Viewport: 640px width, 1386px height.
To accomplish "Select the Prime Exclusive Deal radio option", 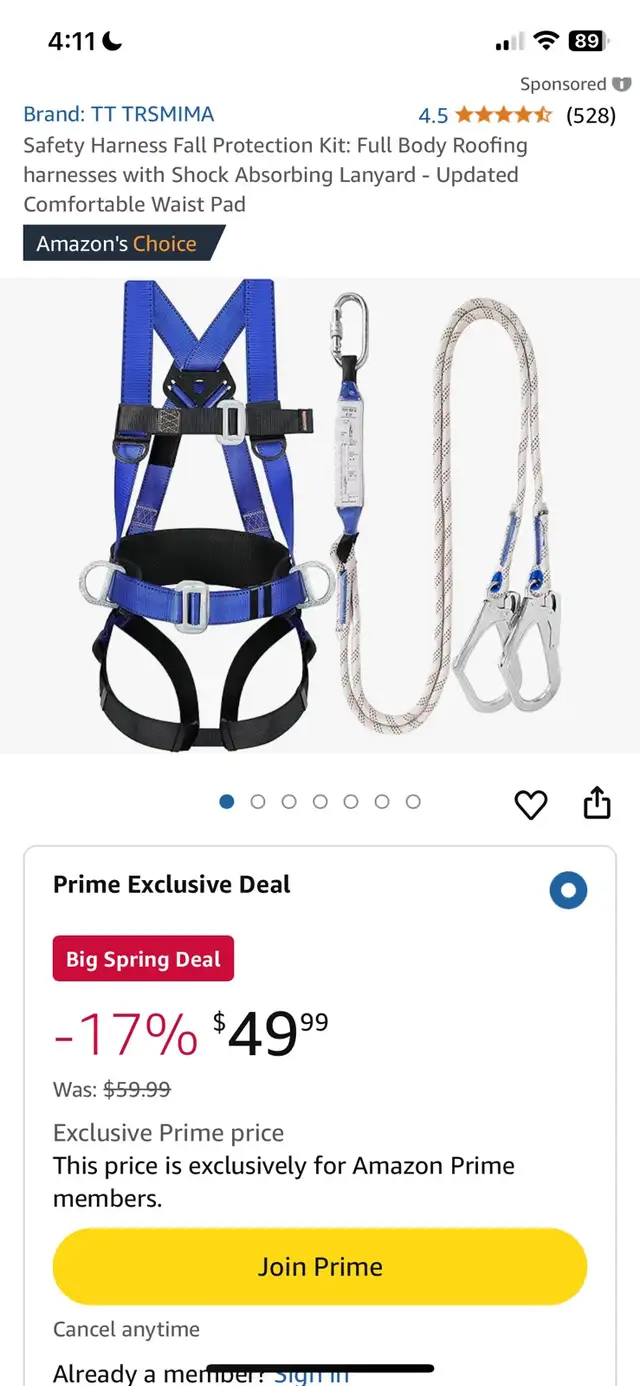I will 568,890.
